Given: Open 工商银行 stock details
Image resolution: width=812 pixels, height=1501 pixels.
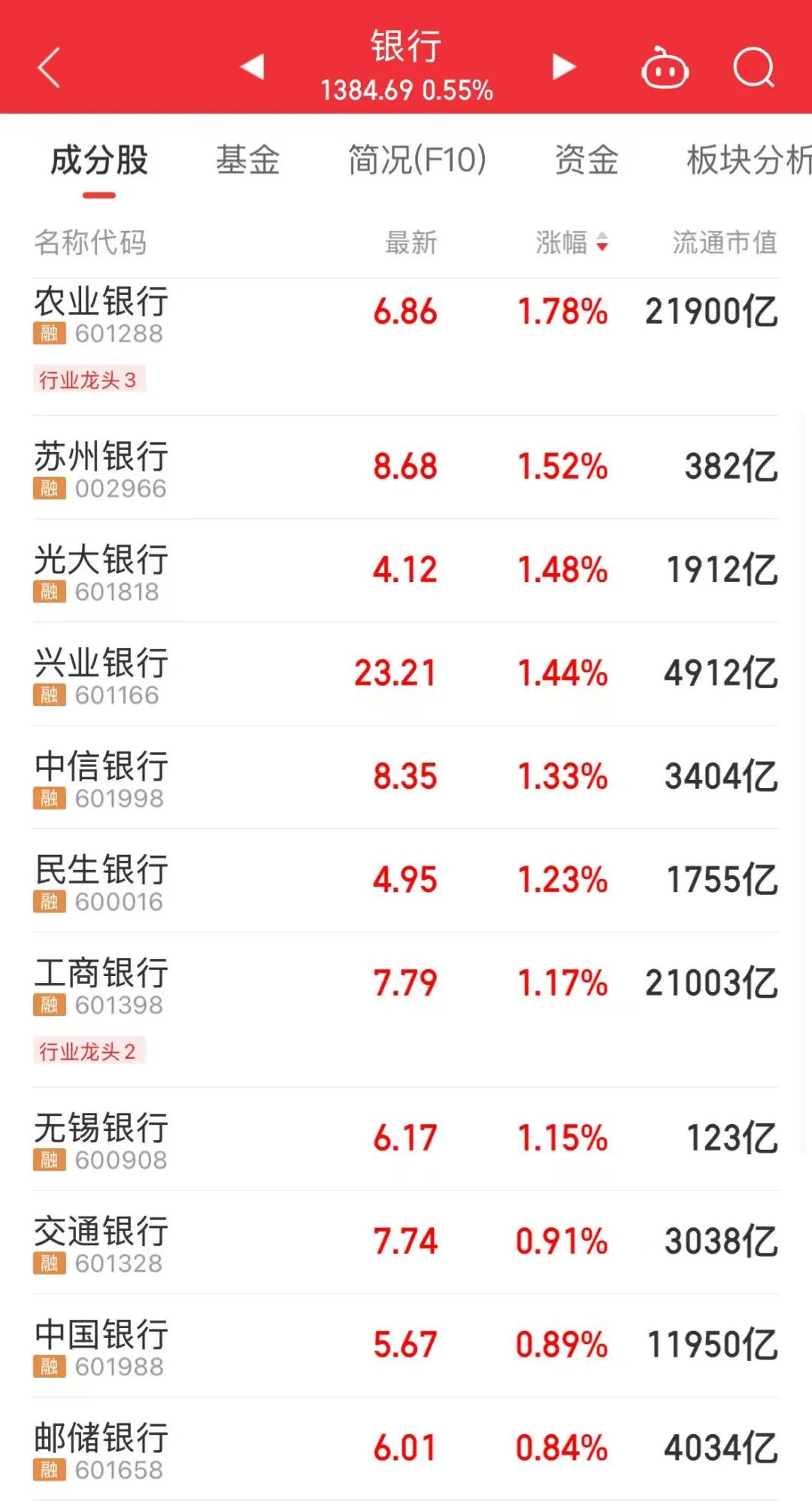Looking at the screenshot, I should click(101, 973).
